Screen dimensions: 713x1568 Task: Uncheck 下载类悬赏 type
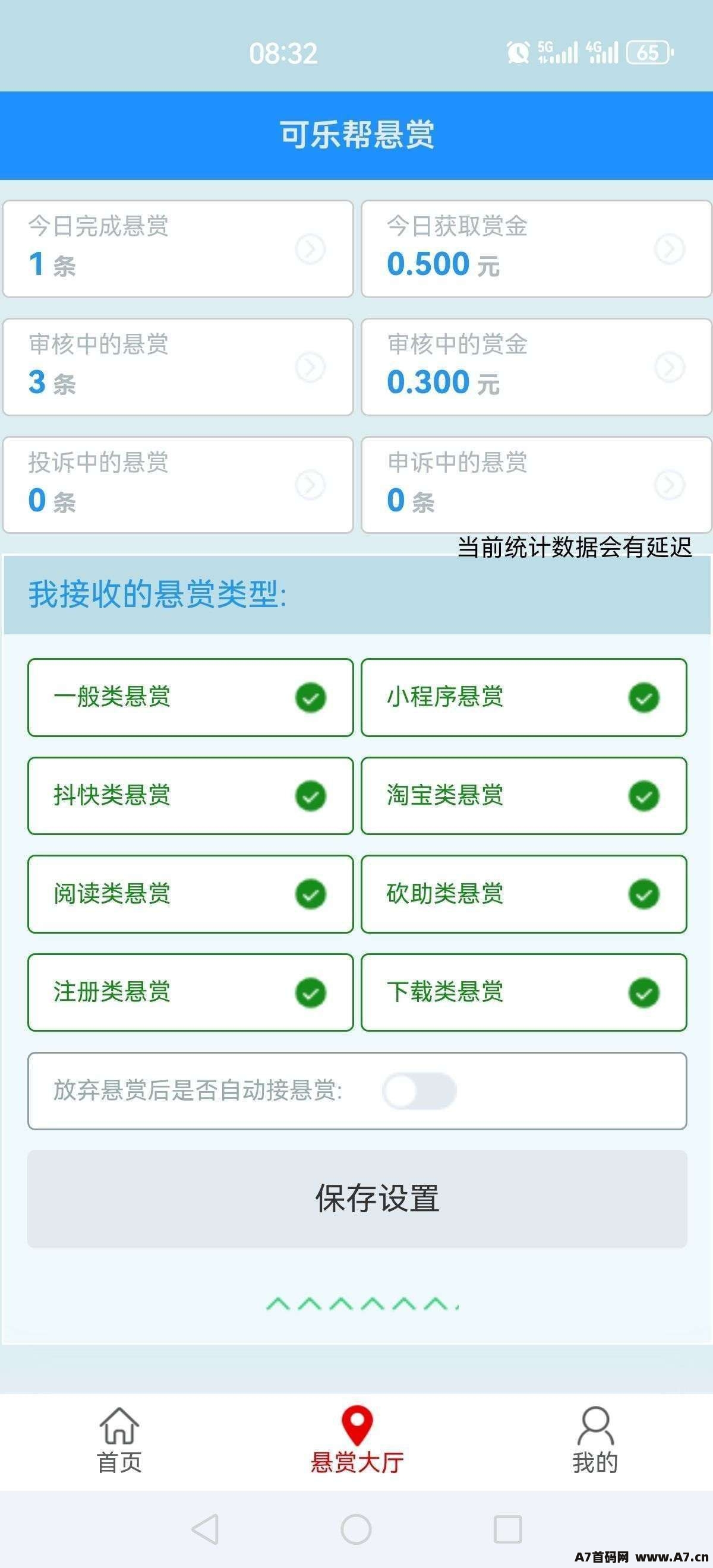click(523, 993)
